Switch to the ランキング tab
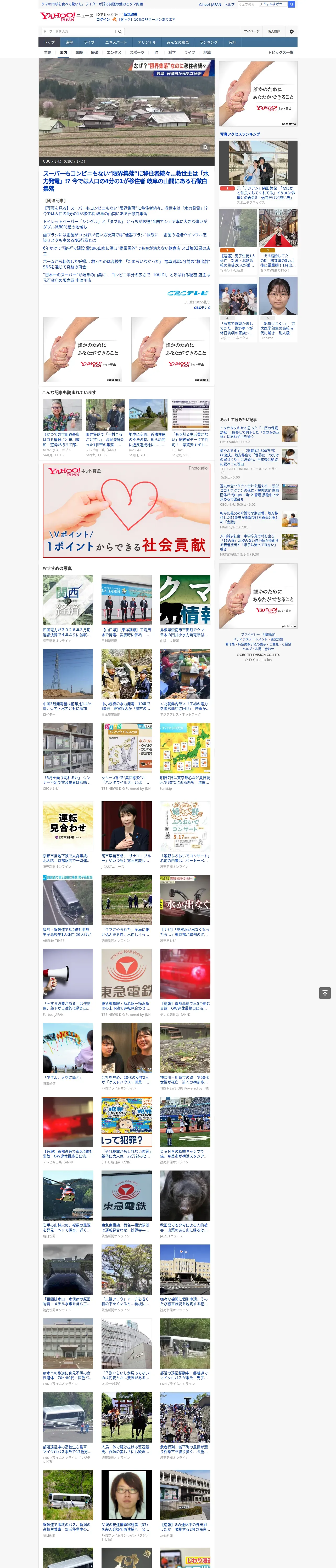The height and width of the screenshot is (1568, 336). point(209,43)
